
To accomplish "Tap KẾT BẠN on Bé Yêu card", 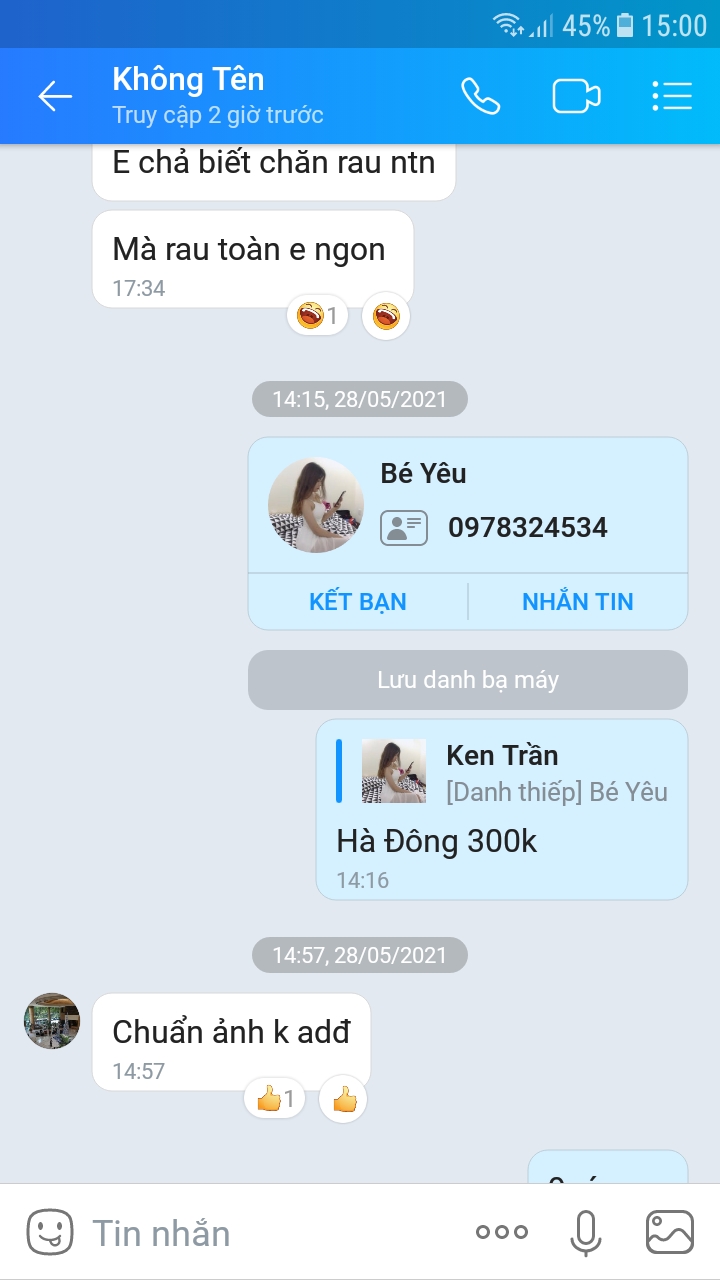I will point(358,602).
